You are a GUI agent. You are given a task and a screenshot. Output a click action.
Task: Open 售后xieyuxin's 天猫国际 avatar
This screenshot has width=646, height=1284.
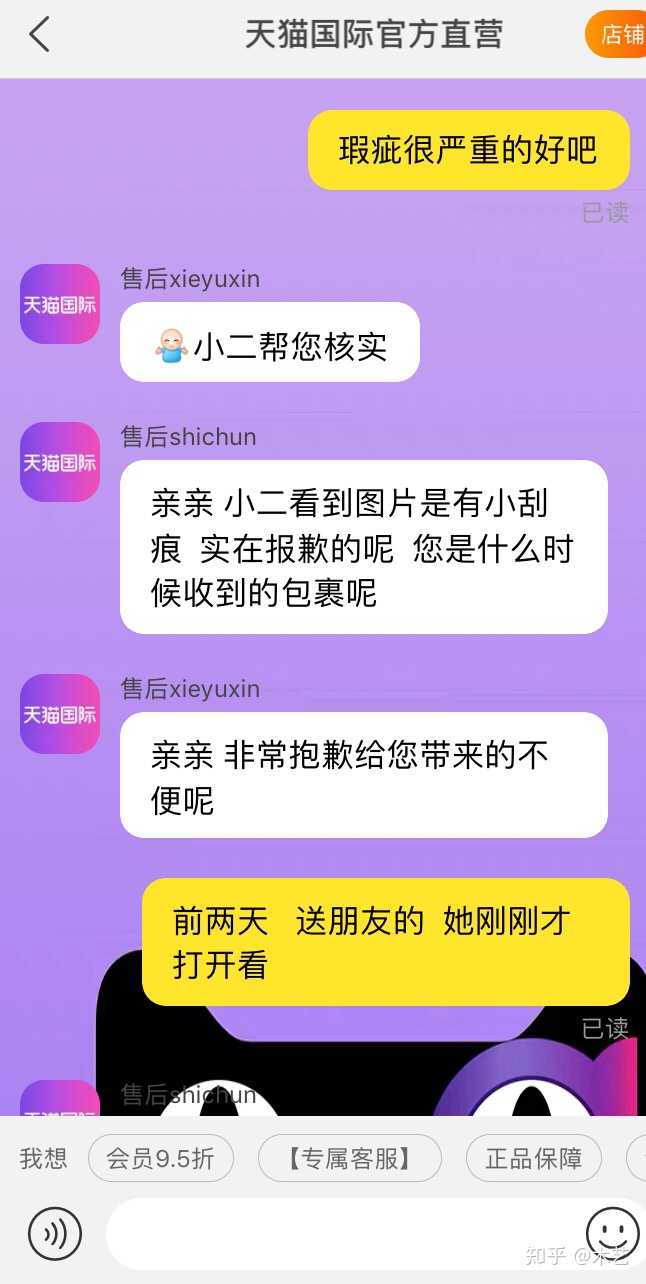tap(60, 304)
